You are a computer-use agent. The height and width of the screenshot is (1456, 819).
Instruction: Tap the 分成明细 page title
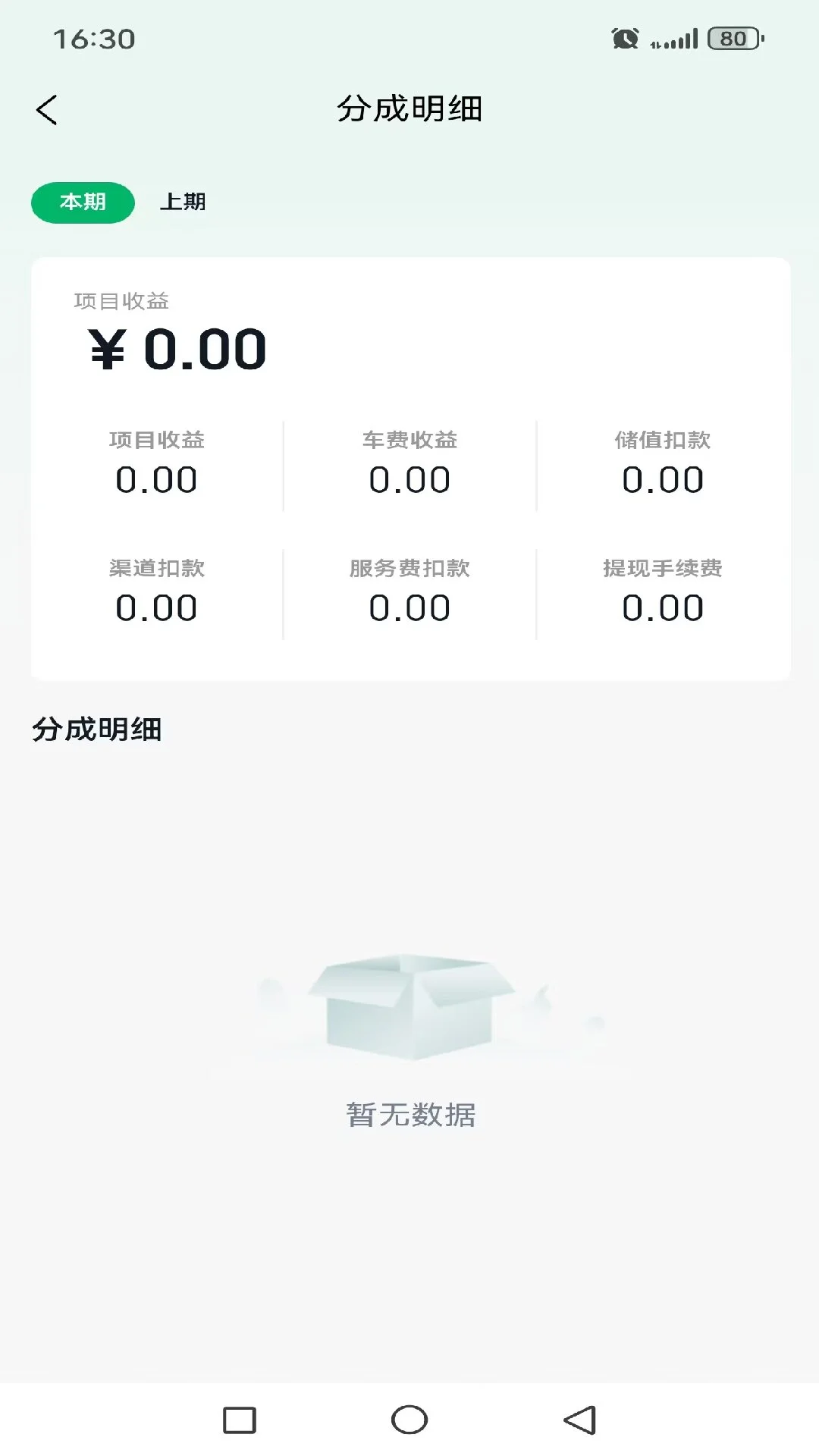click(409, 108)
